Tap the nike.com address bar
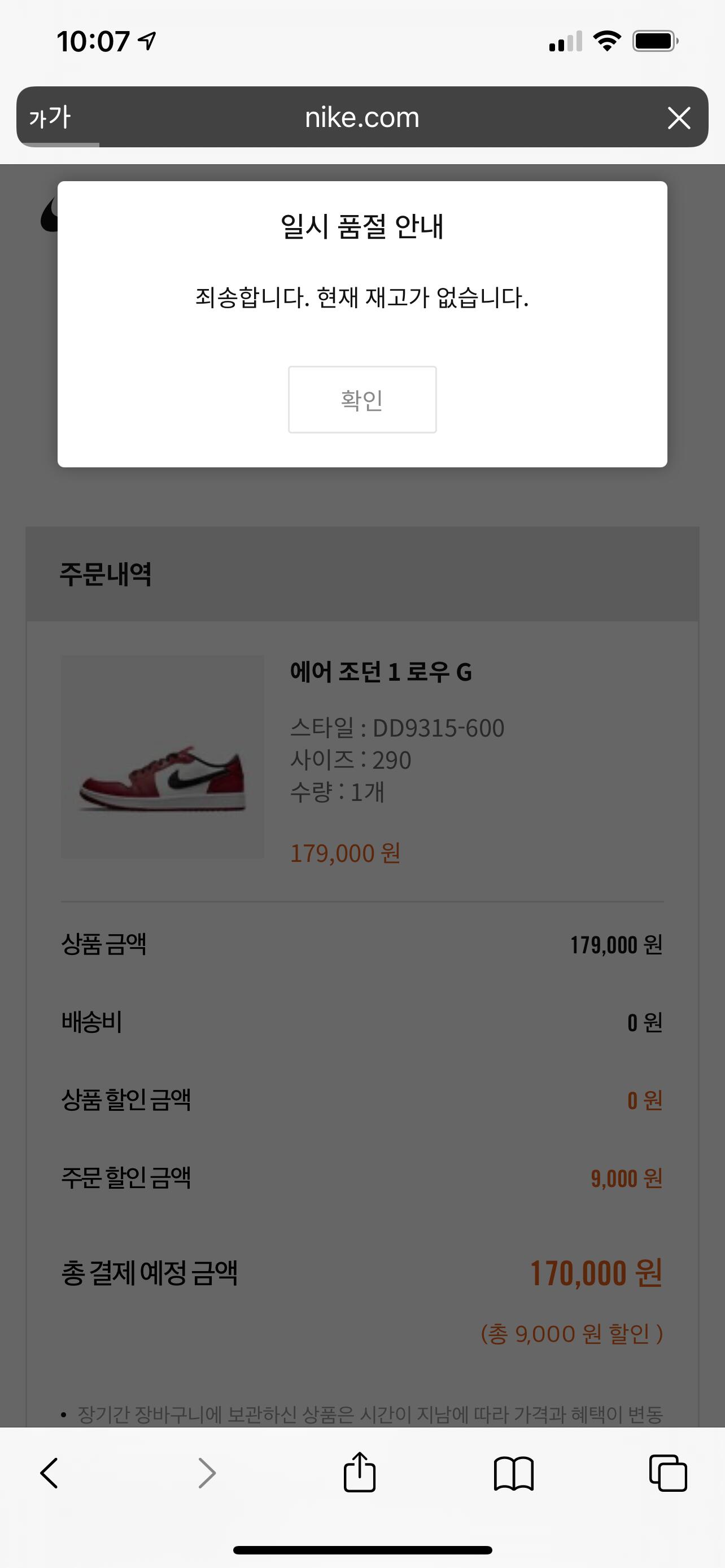 click(x=361, y=117)
